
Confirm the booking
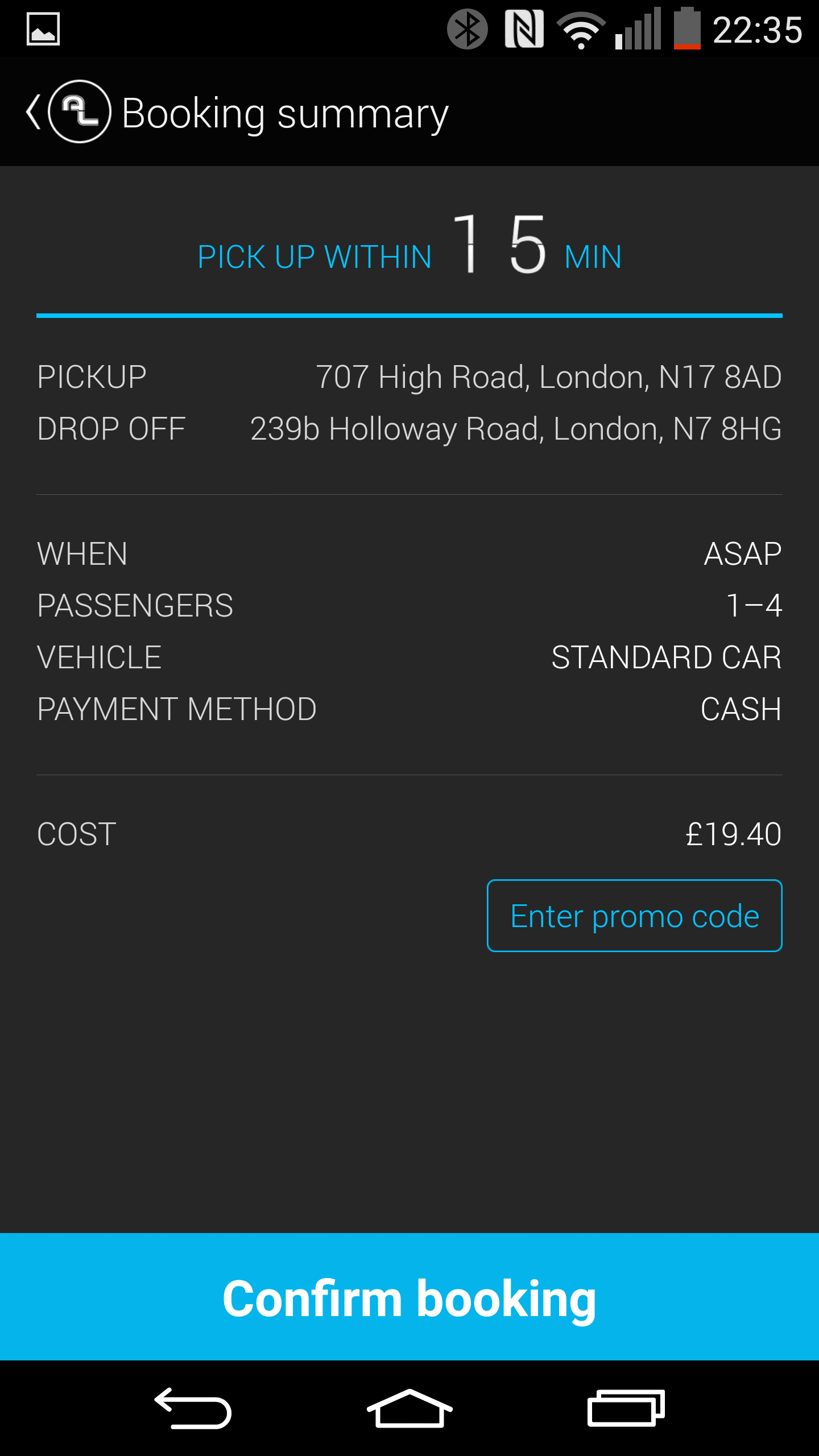(x=409, y=1297)
